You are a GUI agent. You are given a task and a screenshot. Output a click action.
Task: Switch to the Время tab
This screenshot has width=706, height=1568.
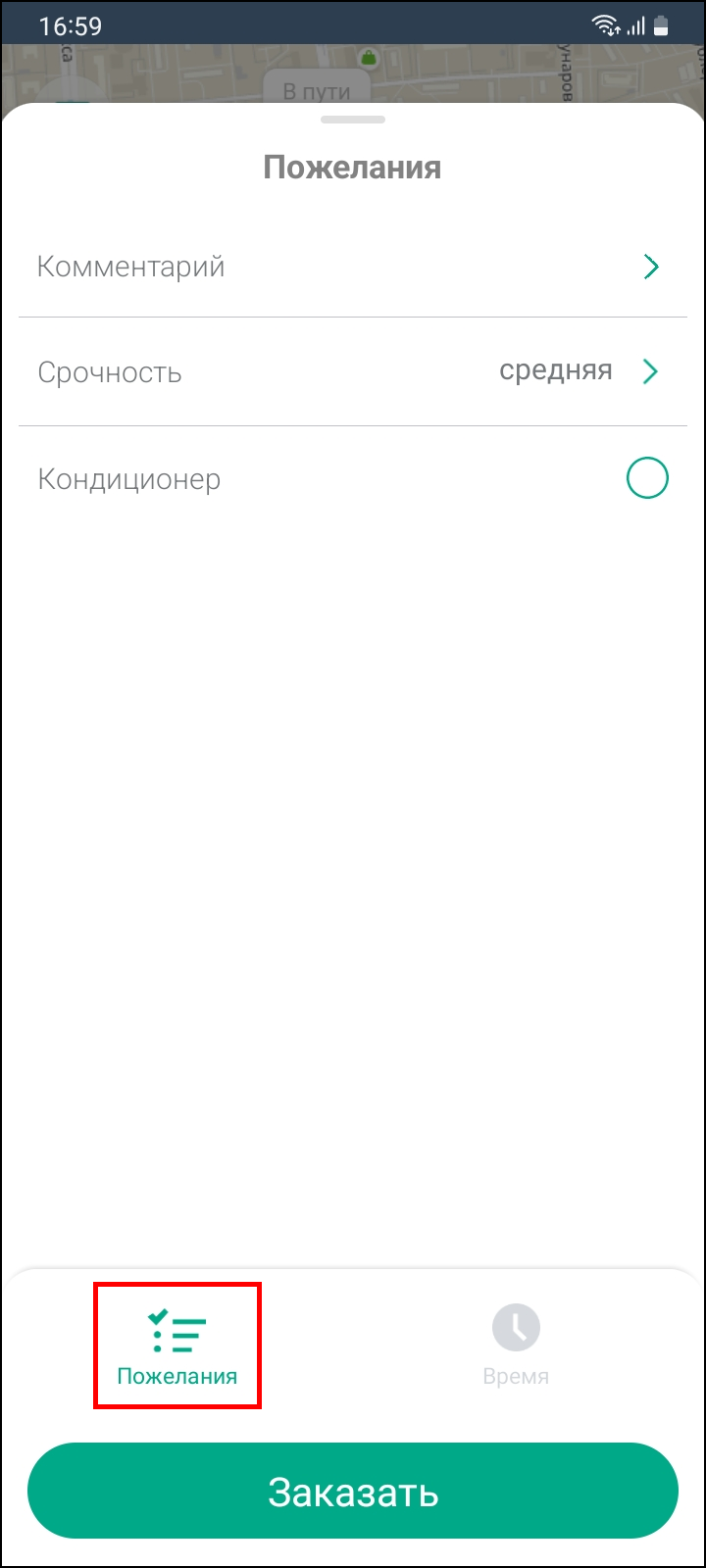click(x=516, y=1346)
